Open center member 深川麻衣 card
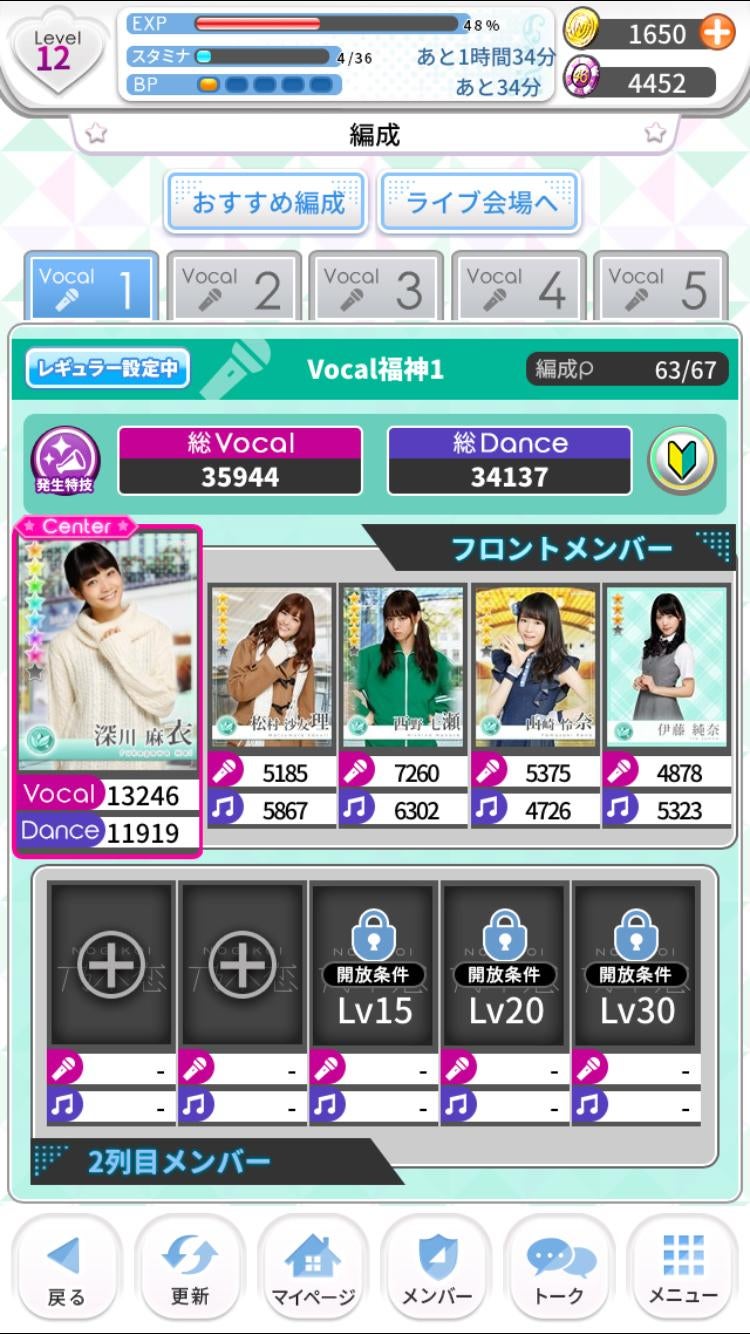750x1334 pixels. click(108, 648)
